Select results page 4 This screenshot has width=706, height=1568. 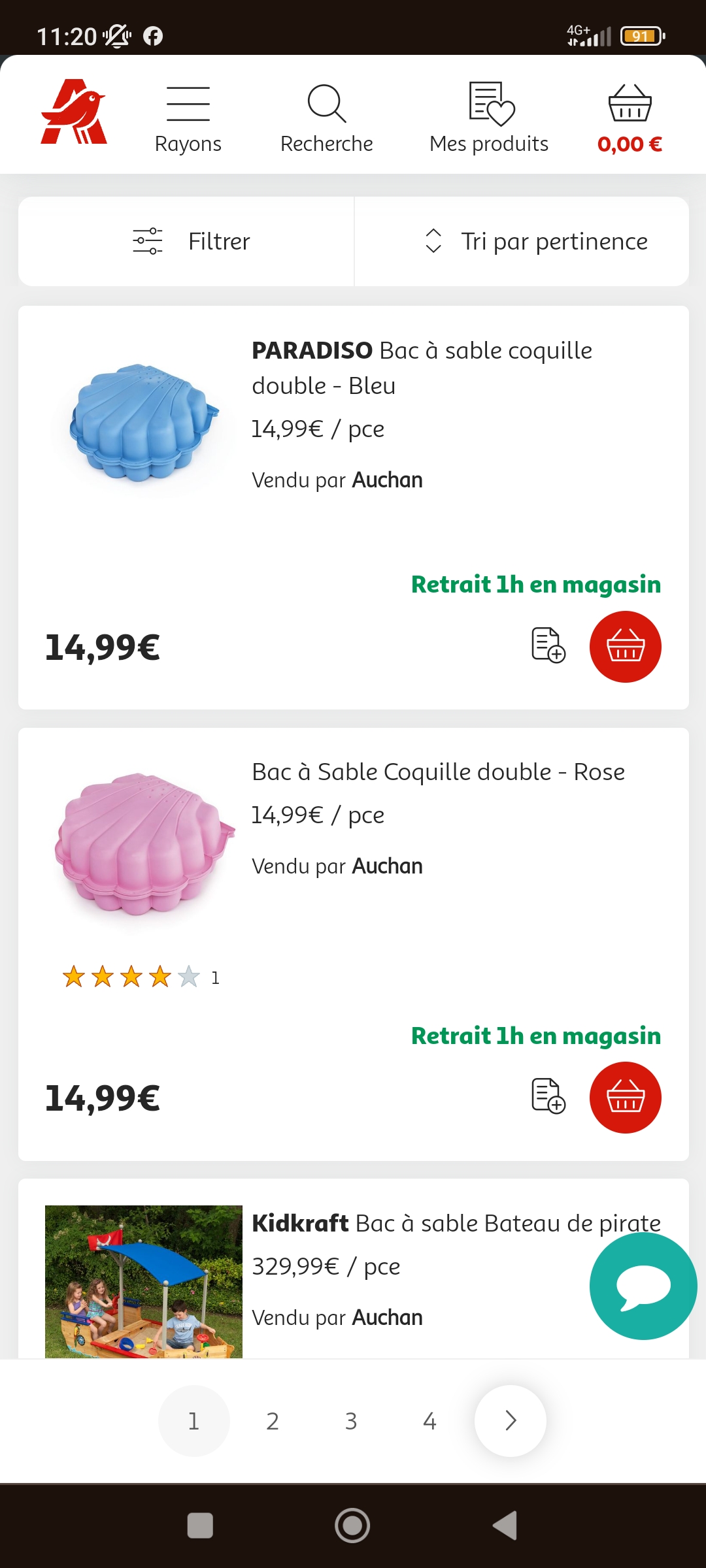coord(429,1421)
